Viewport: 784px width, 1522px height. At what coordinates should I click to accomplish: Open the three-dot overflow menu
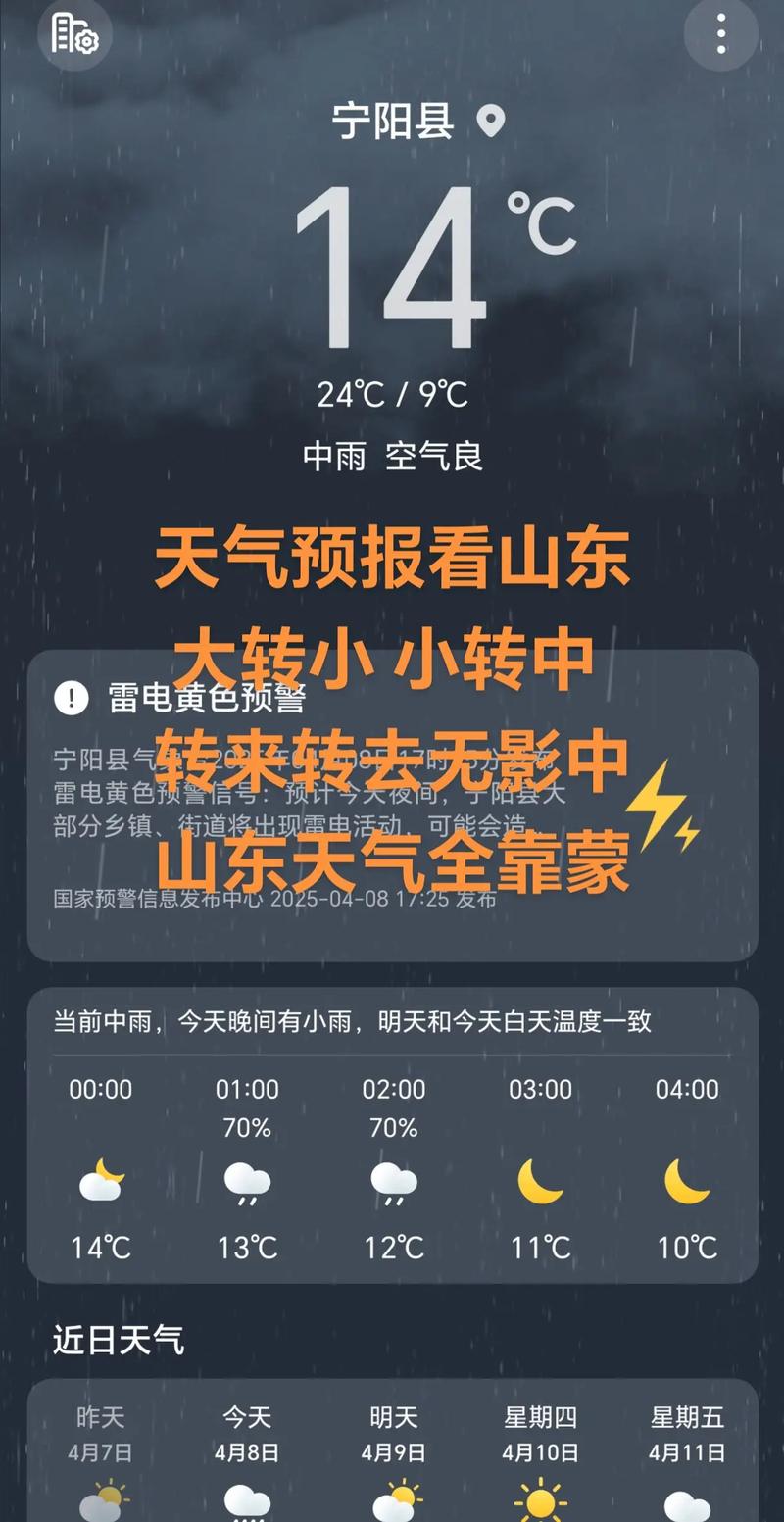point(721,35)
